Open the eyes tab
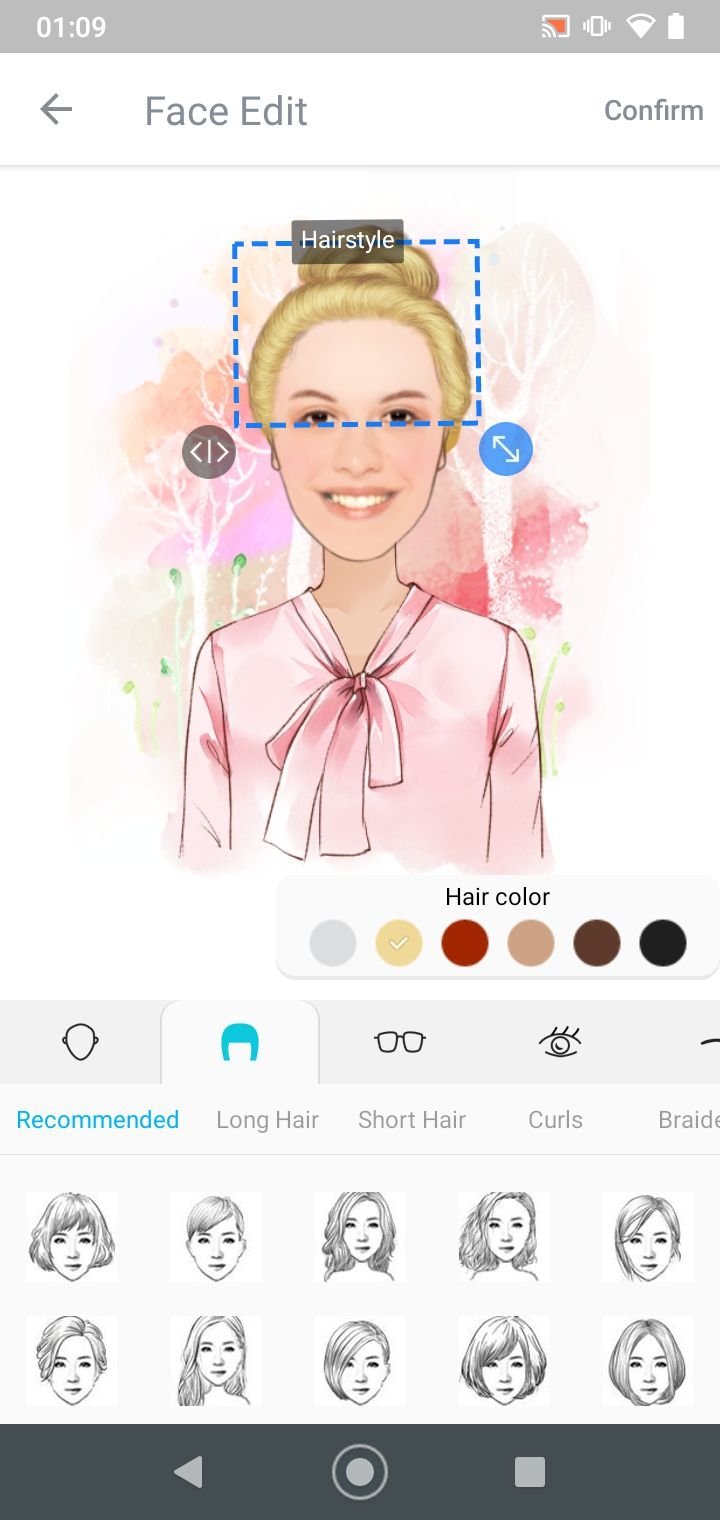This screenshot has height=1520, width=720. (x=559, y=1042)
